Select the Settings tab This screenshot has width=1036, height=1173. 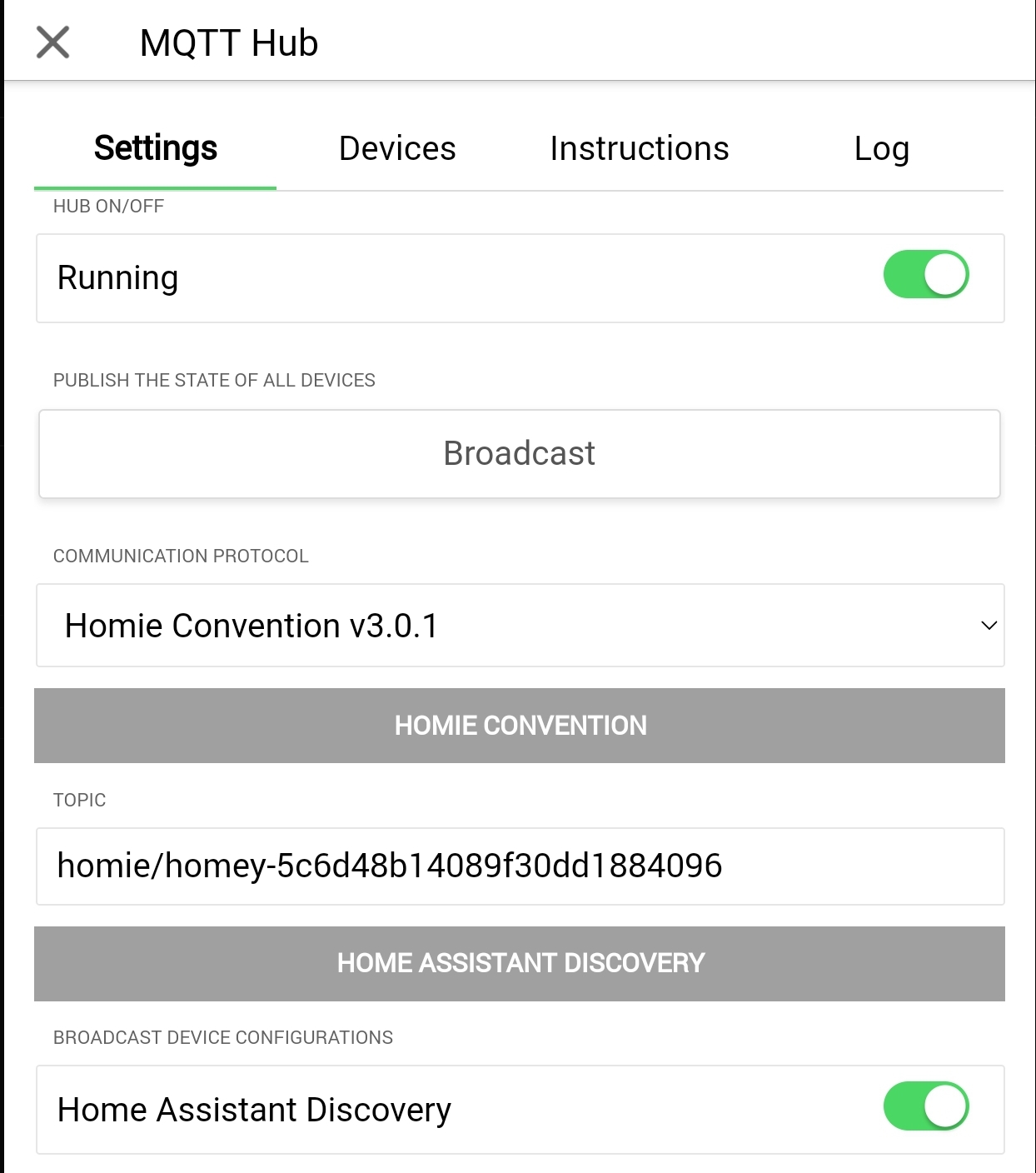(156, 149)
